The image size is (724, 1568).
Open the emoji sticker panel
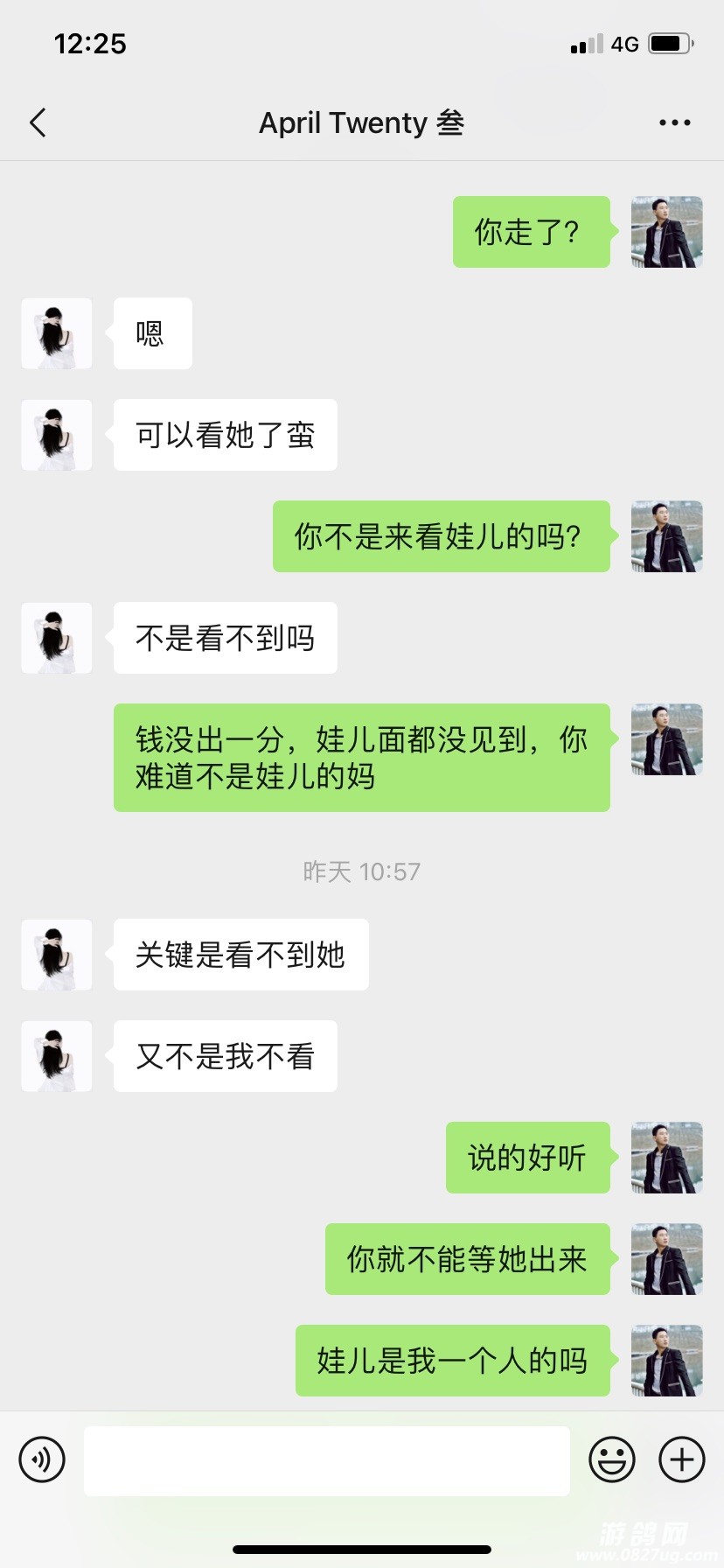[612, 1459]
